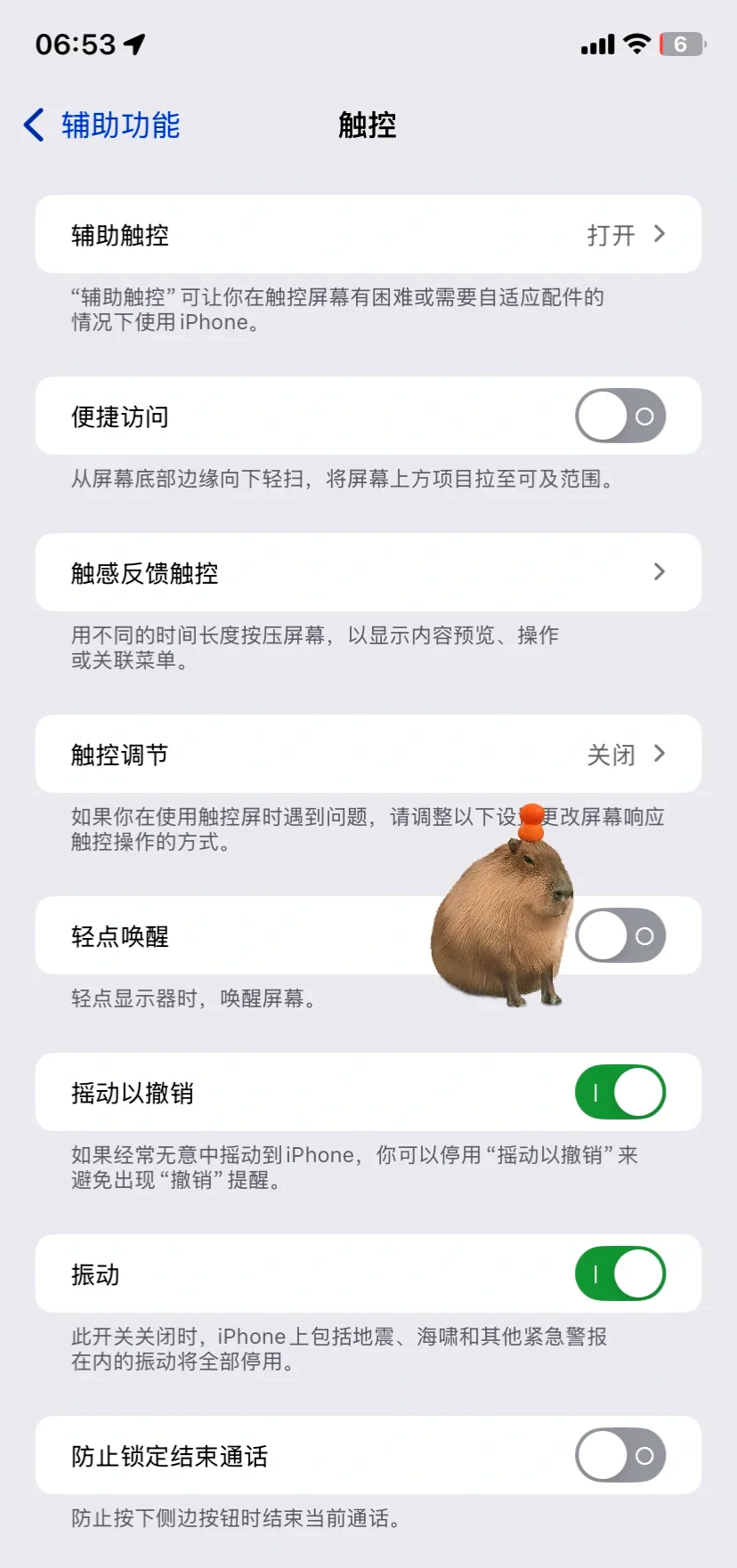Go back to 辅助功能 settings

pos(101,125)
